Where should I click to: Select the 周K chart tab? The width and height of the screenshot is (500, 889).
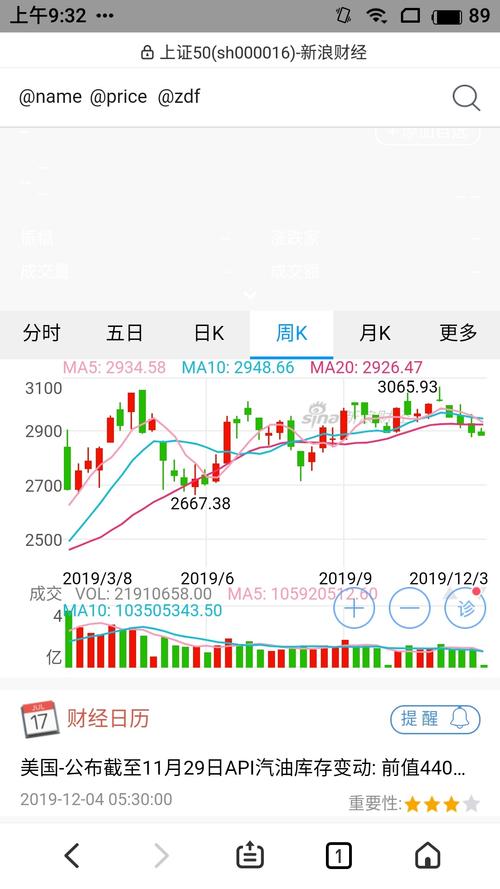[291, 333]
